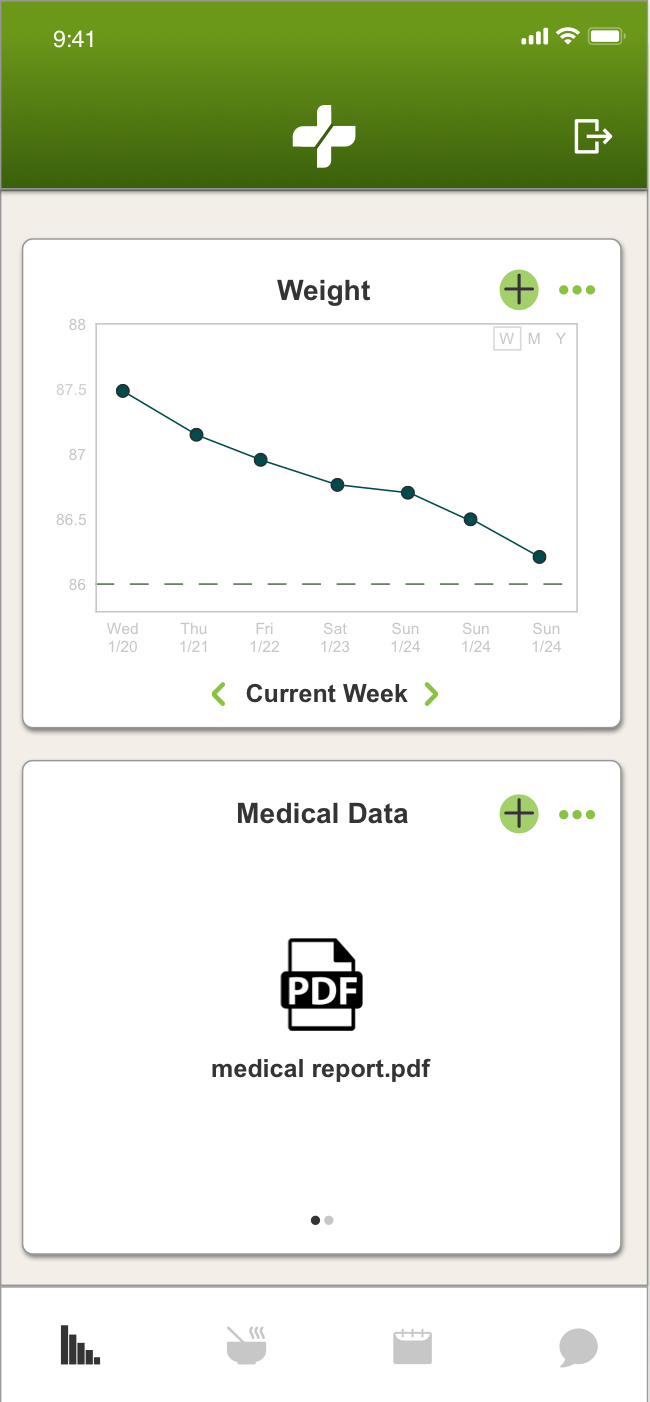Go to the next week

coord(431,694)
